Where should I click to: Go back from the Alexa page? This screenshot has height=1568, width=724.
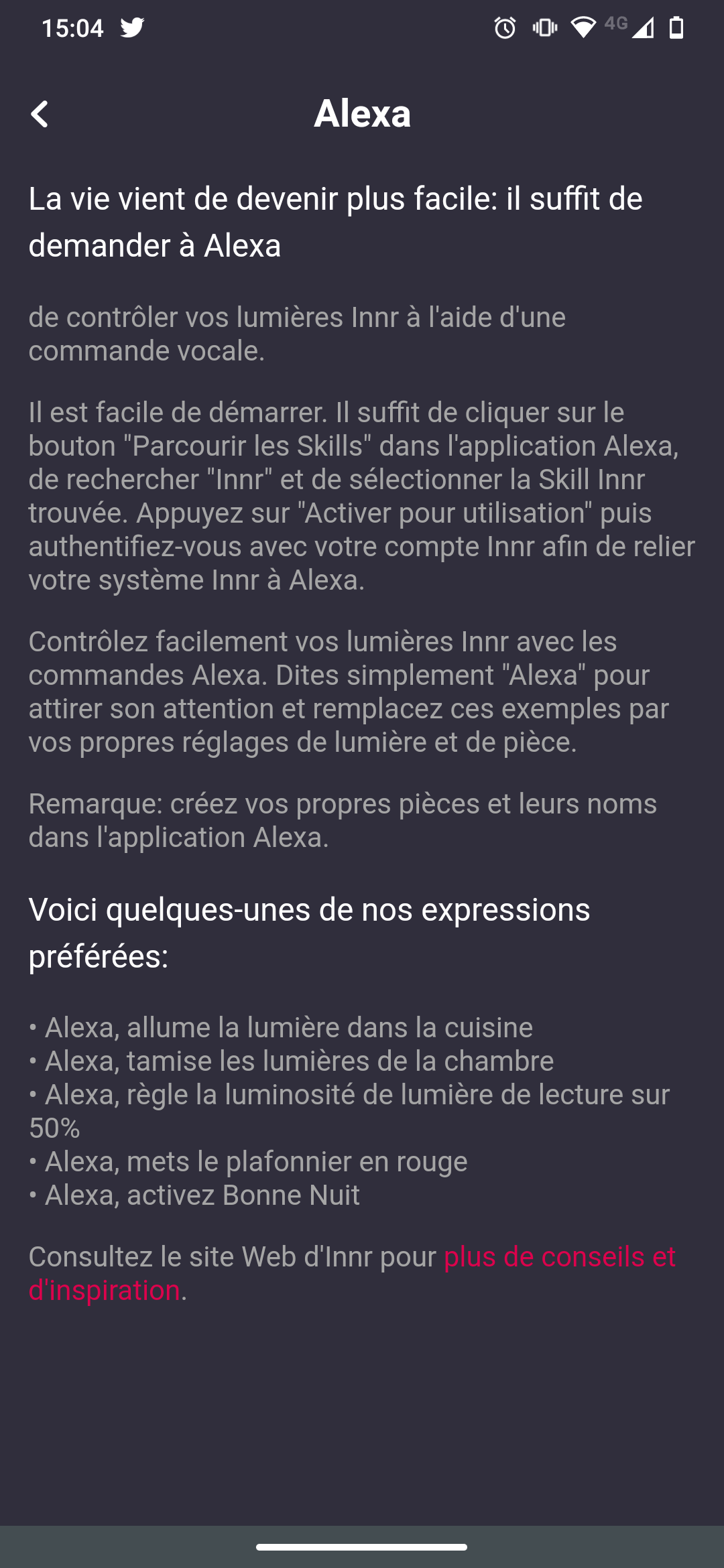(40, 114)
